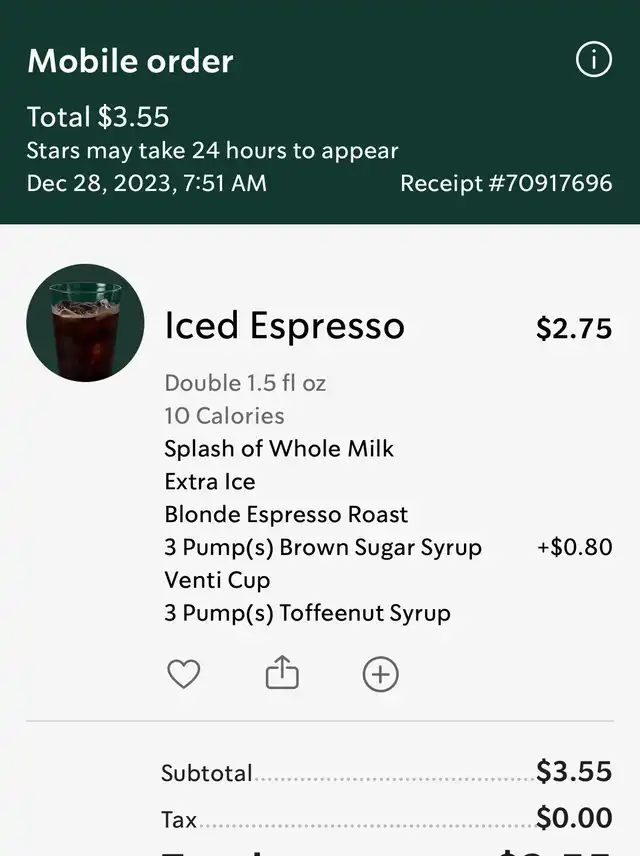The width and height of the screenshot is (640, 856).
Task: Open the Iced Espresso drink image
Action: click(85, 323)
